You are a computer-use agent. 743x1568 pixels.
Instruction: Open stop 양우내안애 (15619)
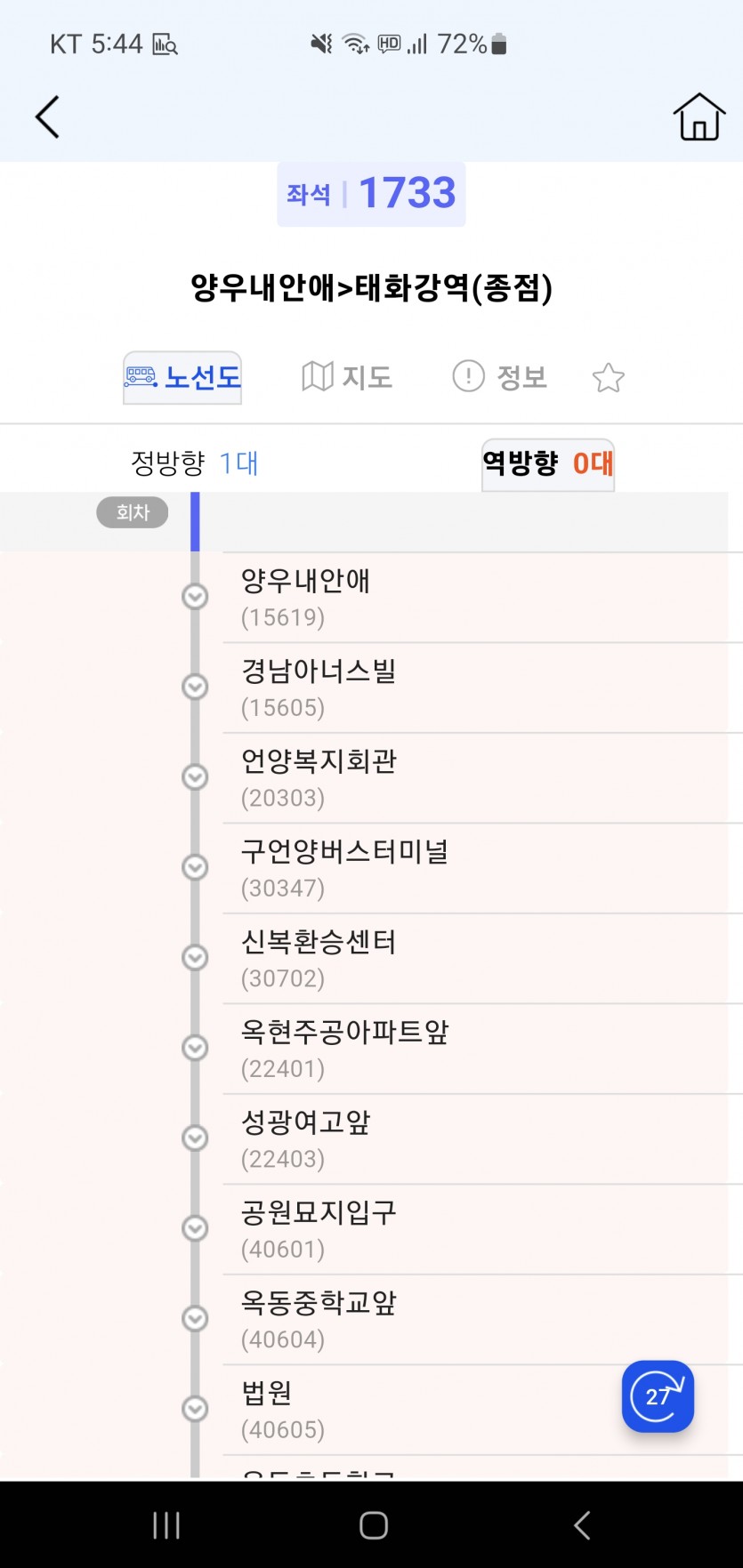click(482, 598)
